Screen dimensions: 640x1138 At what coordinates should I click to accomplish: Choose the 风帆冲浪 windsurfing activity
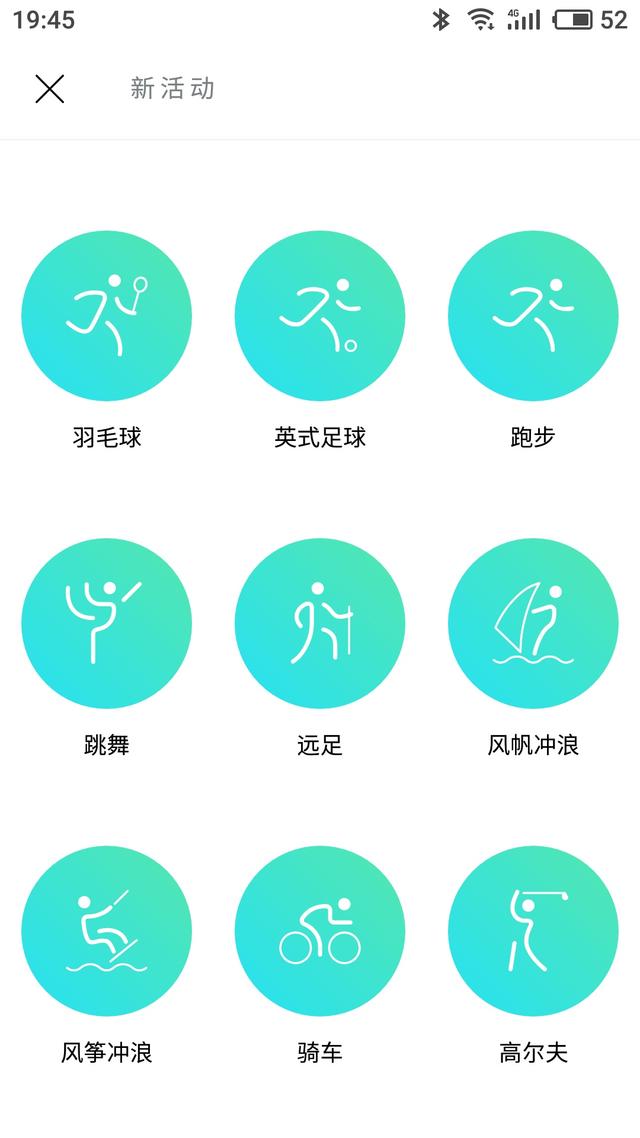[533, 623]
